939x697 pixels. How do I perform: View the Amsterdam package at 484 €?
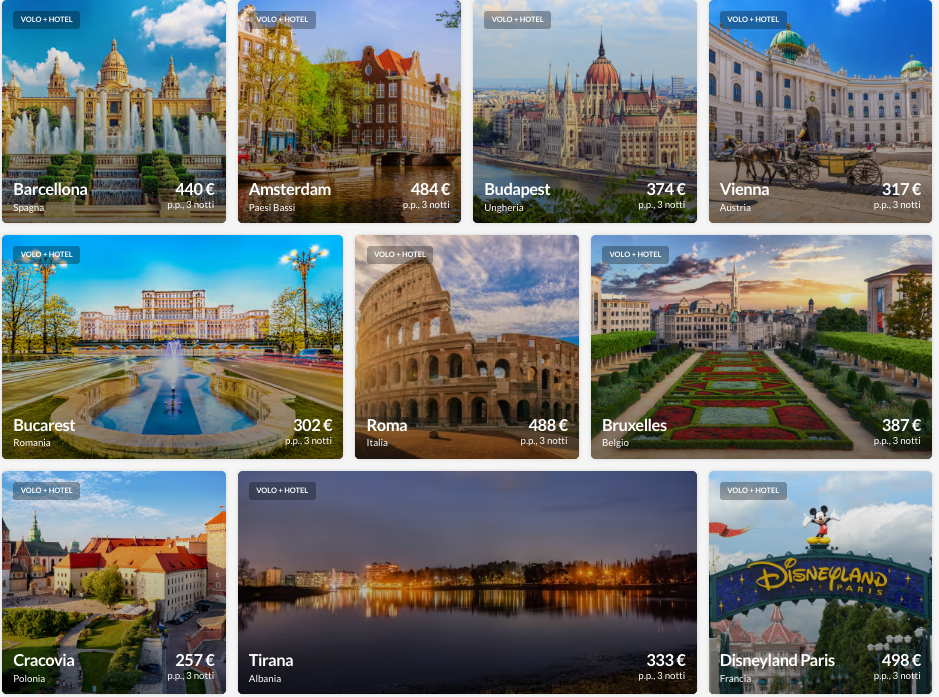click(x=349, y=111)
